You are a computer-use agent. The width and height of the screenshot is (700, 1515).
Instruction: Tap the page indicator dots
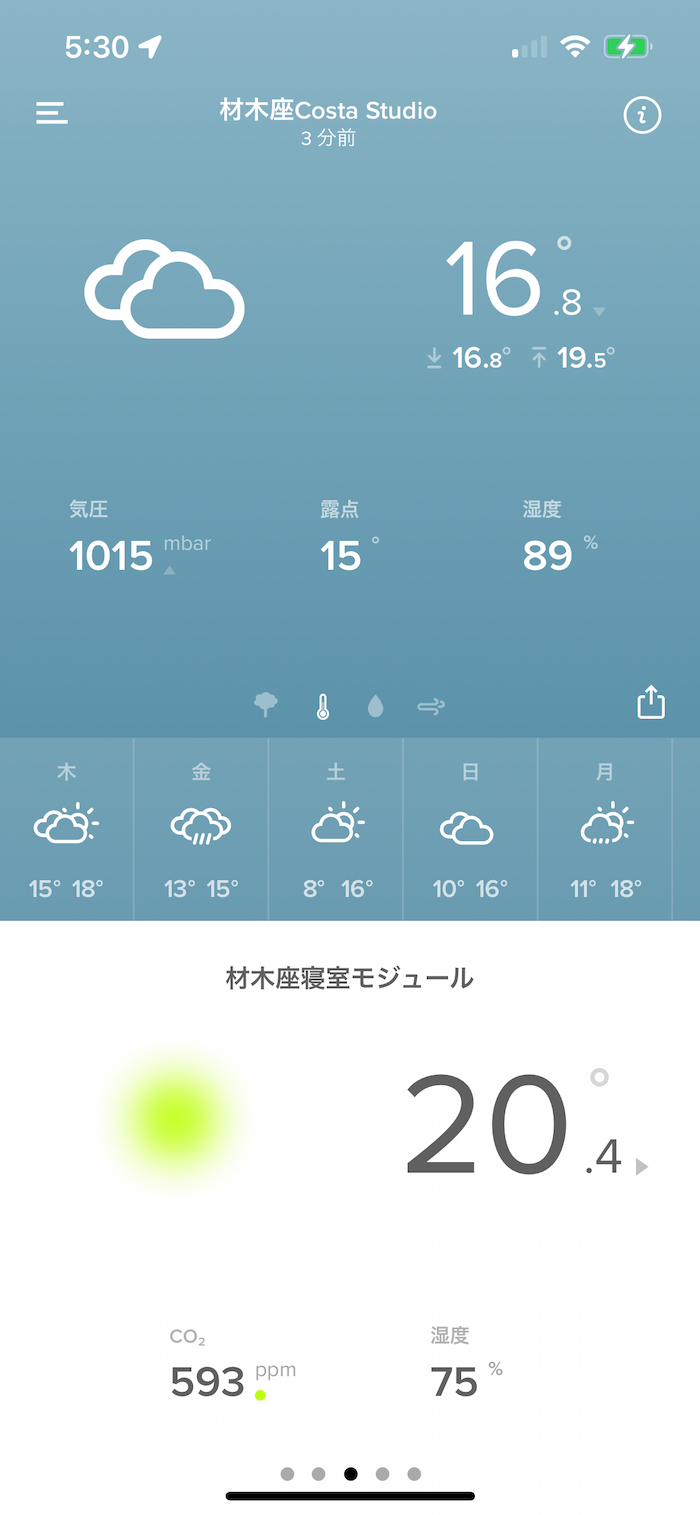pyautogui.click(x=351, y=1473)
